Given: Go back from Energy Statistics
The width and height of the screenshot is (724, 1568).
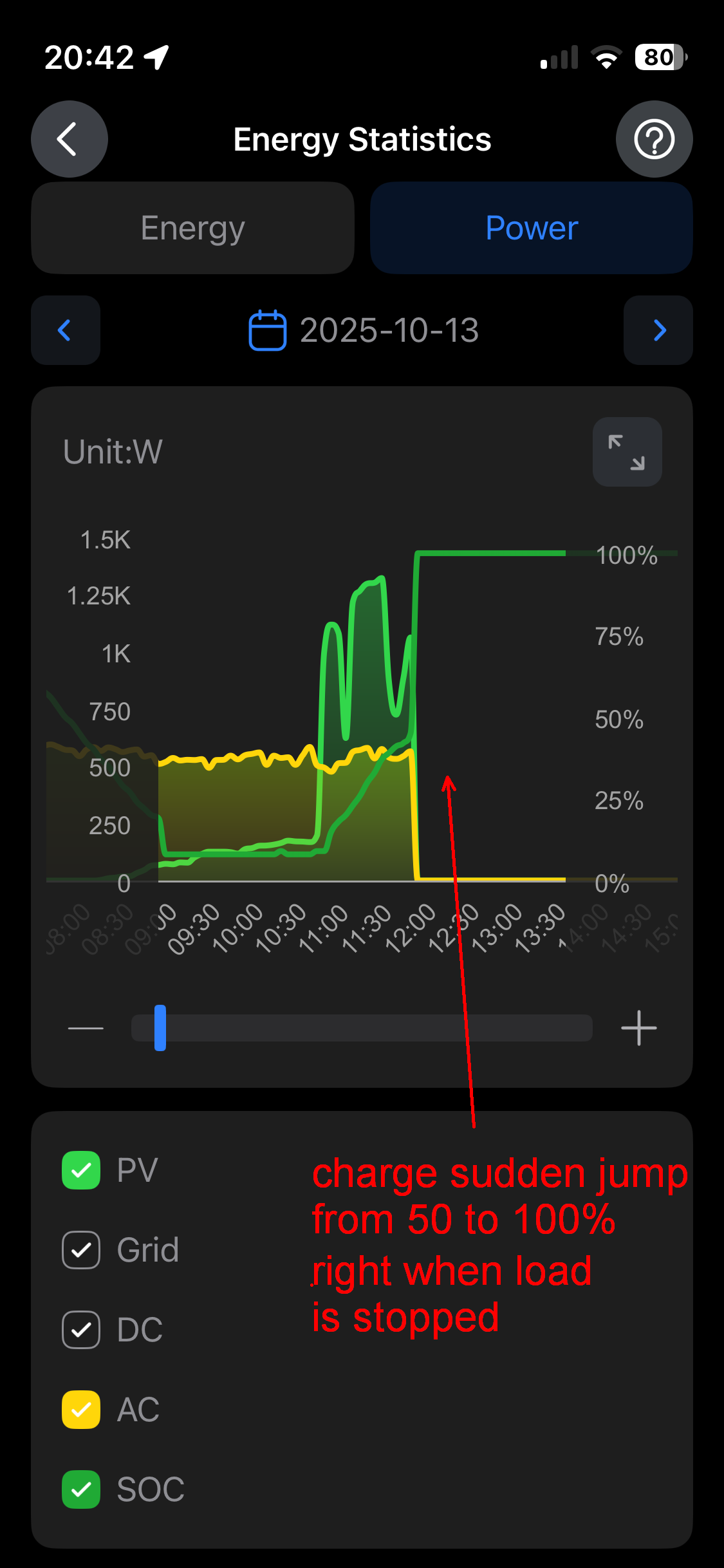Looking at the screenshot, I should (x=69, y=139).
